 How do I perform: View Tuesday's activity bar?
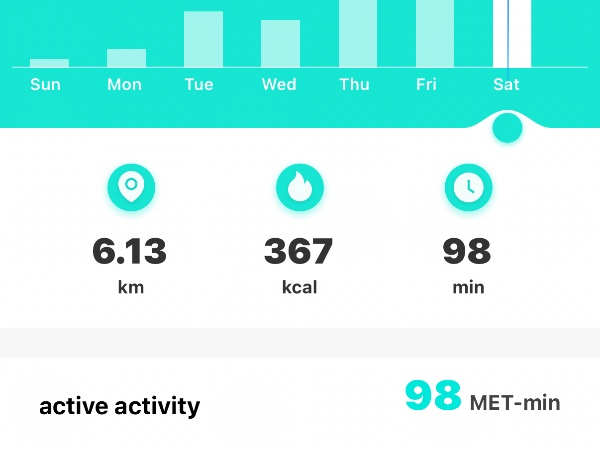pos(203,40)
